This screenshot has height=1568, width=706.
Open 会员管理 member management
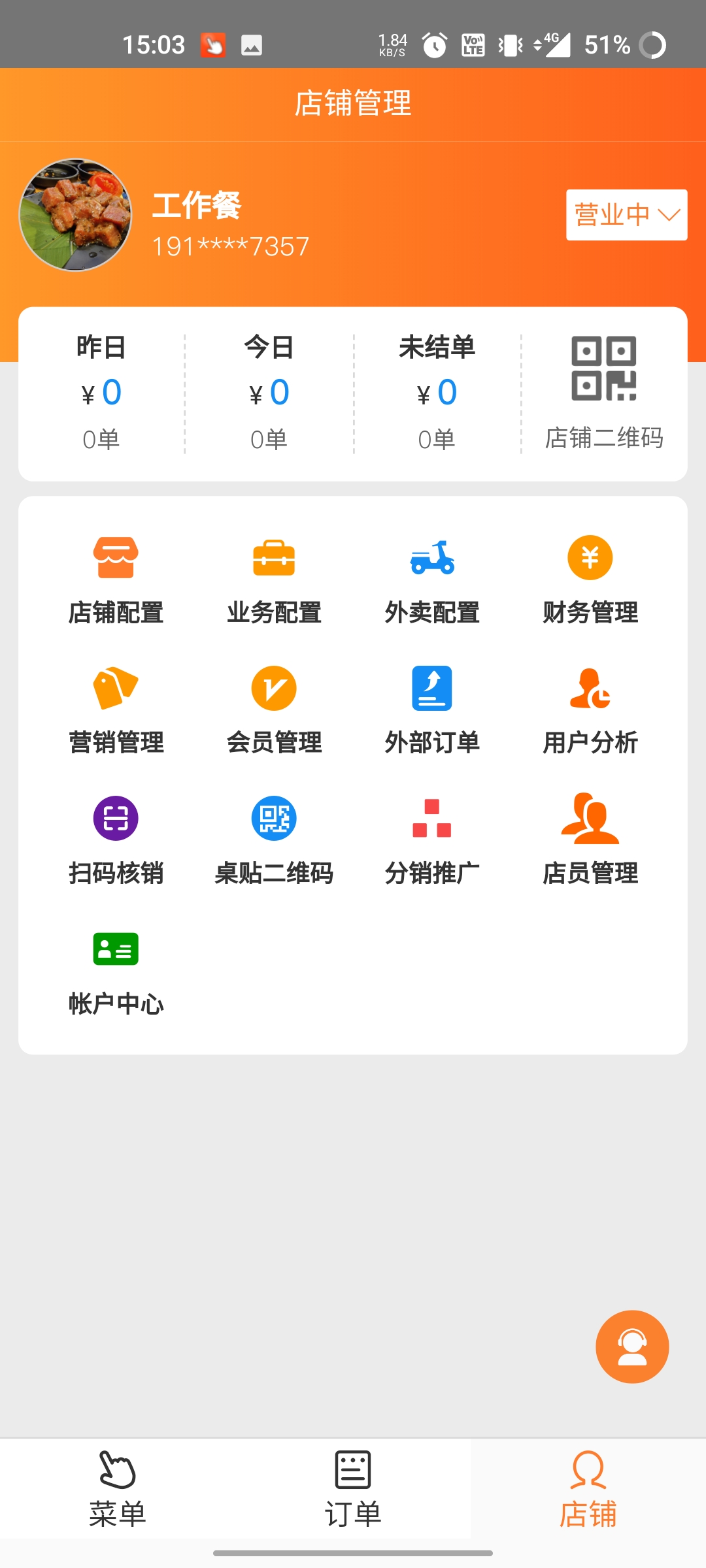coord(274,710)
